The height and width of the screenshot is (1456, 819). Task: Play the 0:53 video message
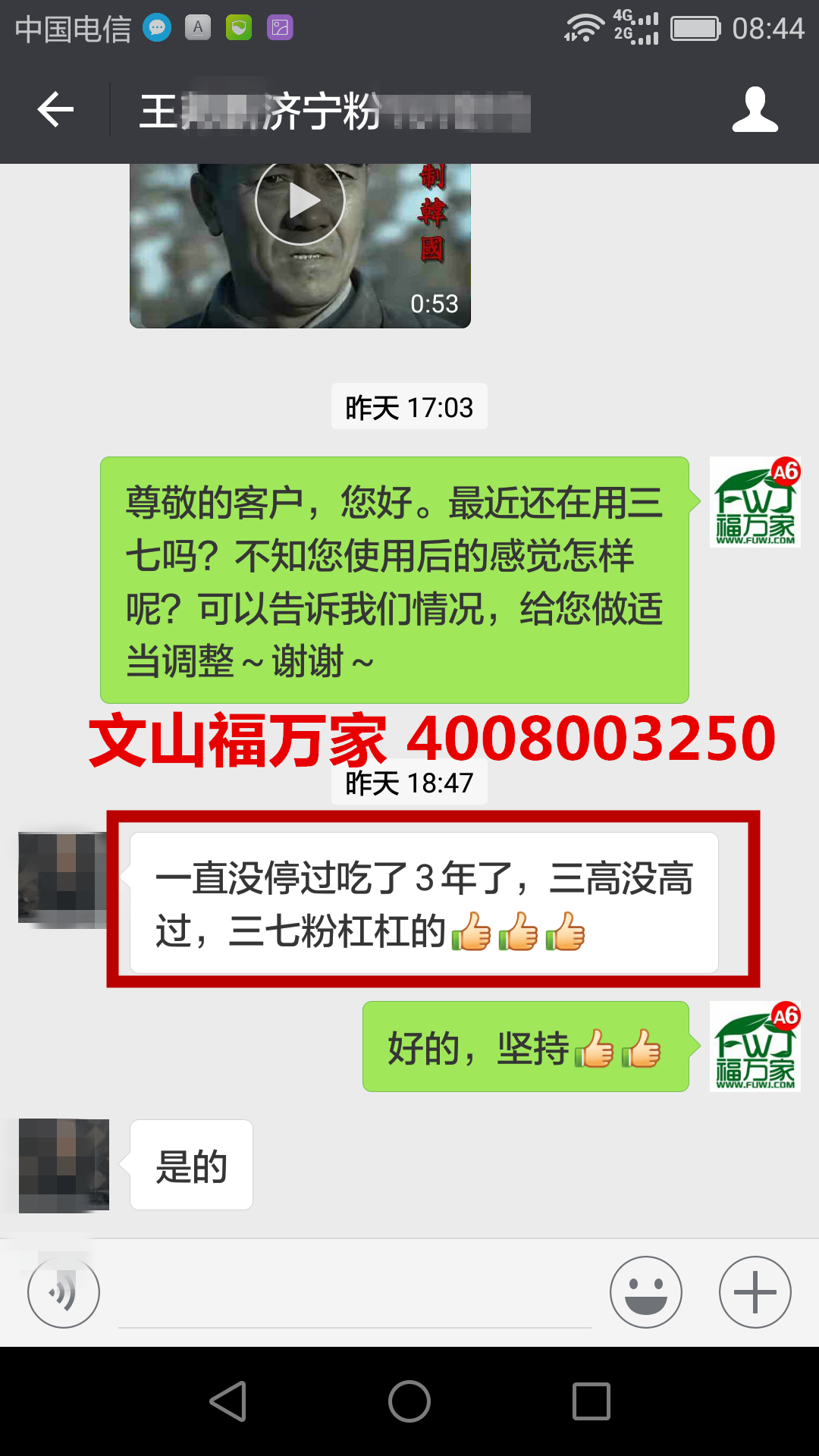coord(300,202)
